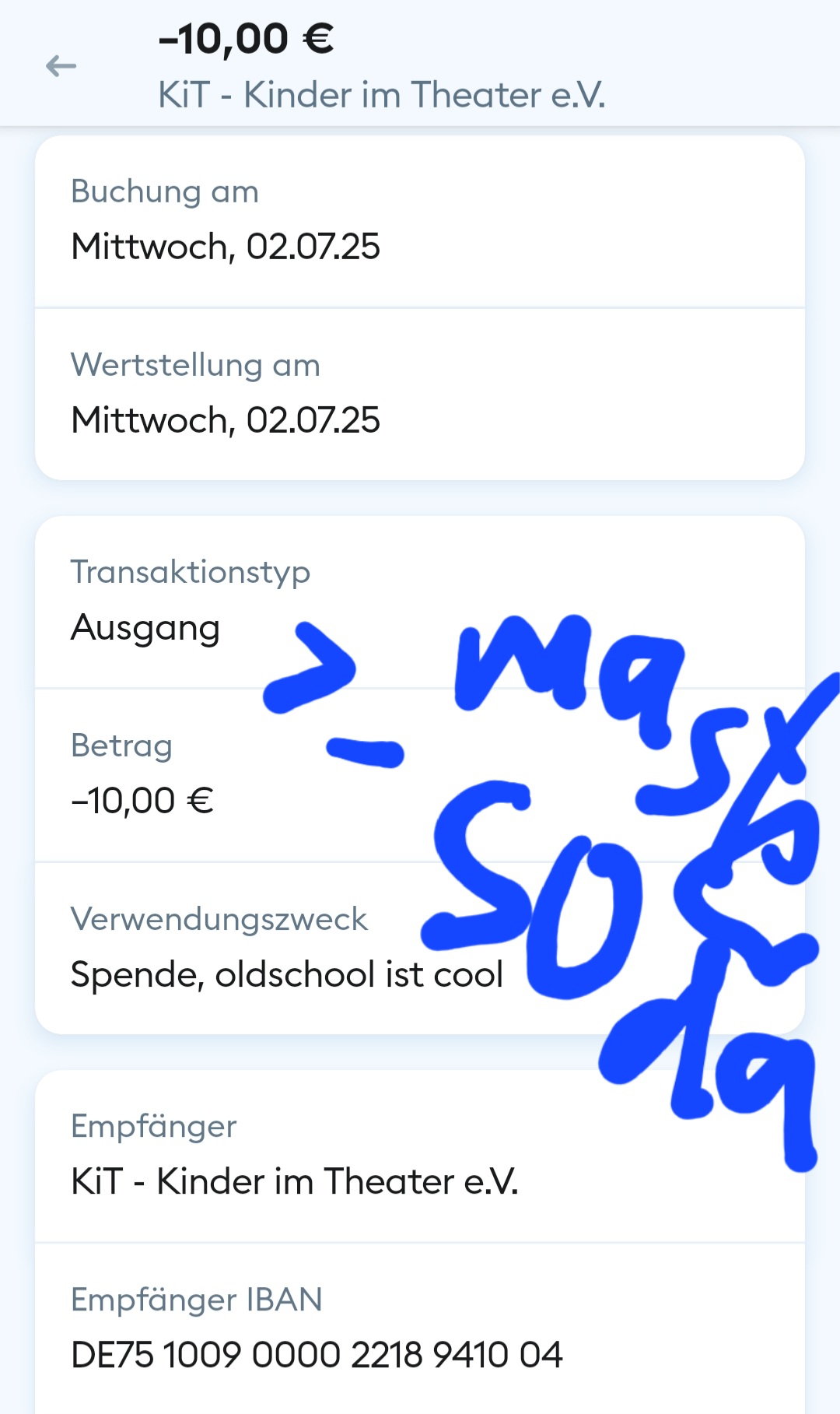Go back from the transaction details

tap(61, 66)
